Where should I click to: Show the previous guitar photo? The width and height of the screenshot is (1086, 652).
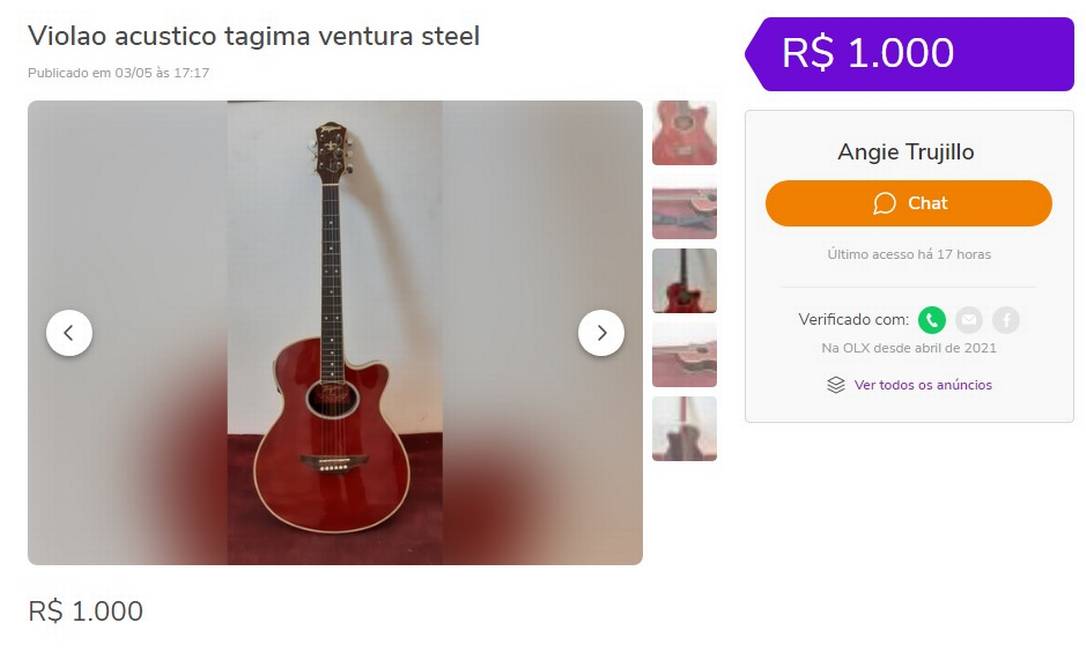(x=69, y=333)
